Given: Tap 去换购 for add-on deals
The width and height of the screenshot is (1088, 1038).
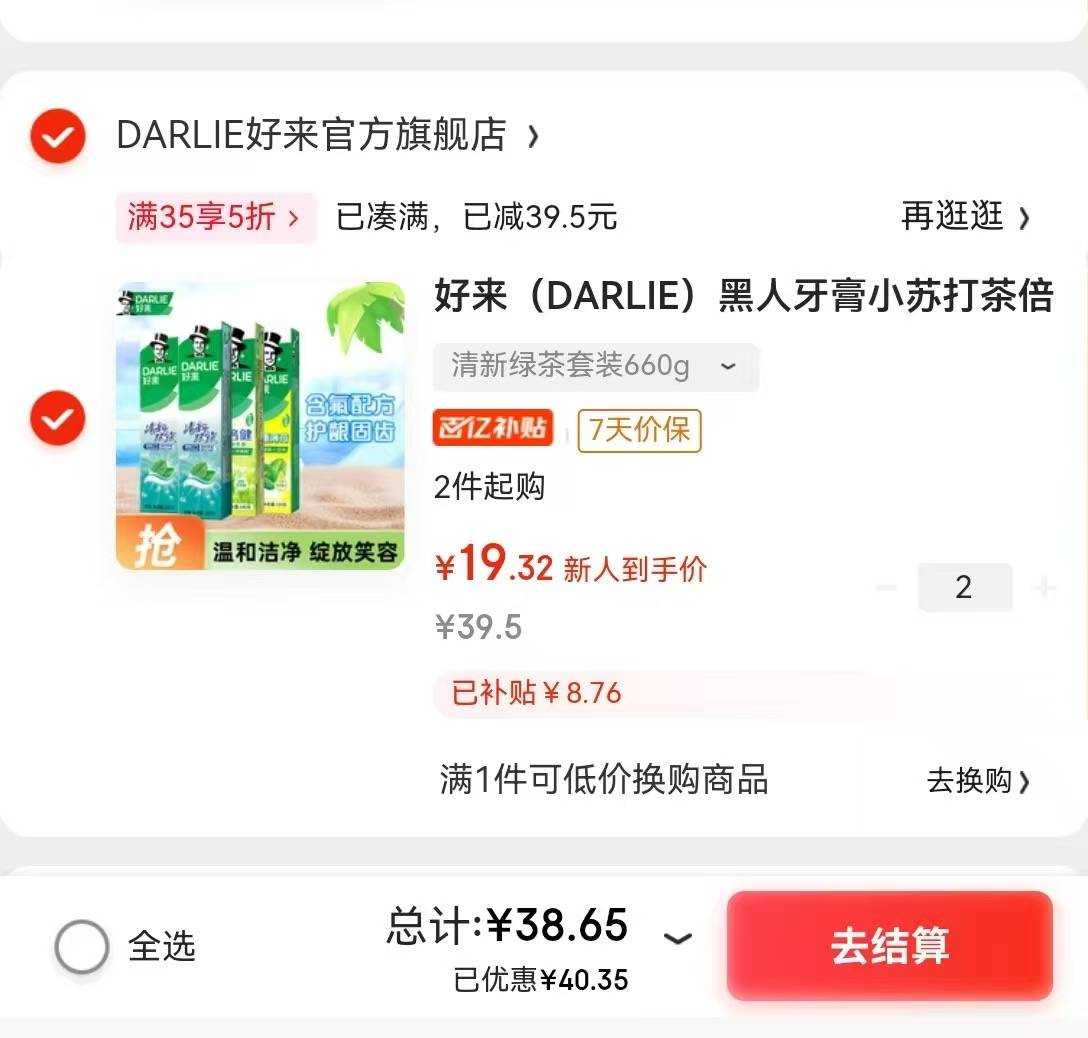Looking at the screenshot, I should click(x=977, y=781).
